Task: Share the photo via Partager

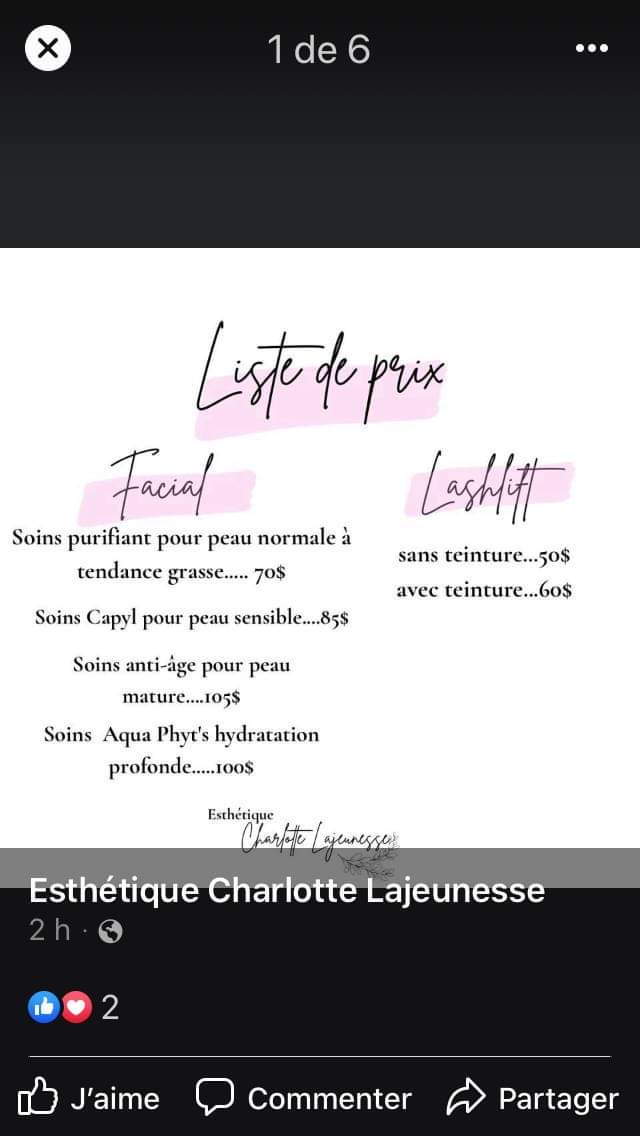Action: coord(532,1098)
